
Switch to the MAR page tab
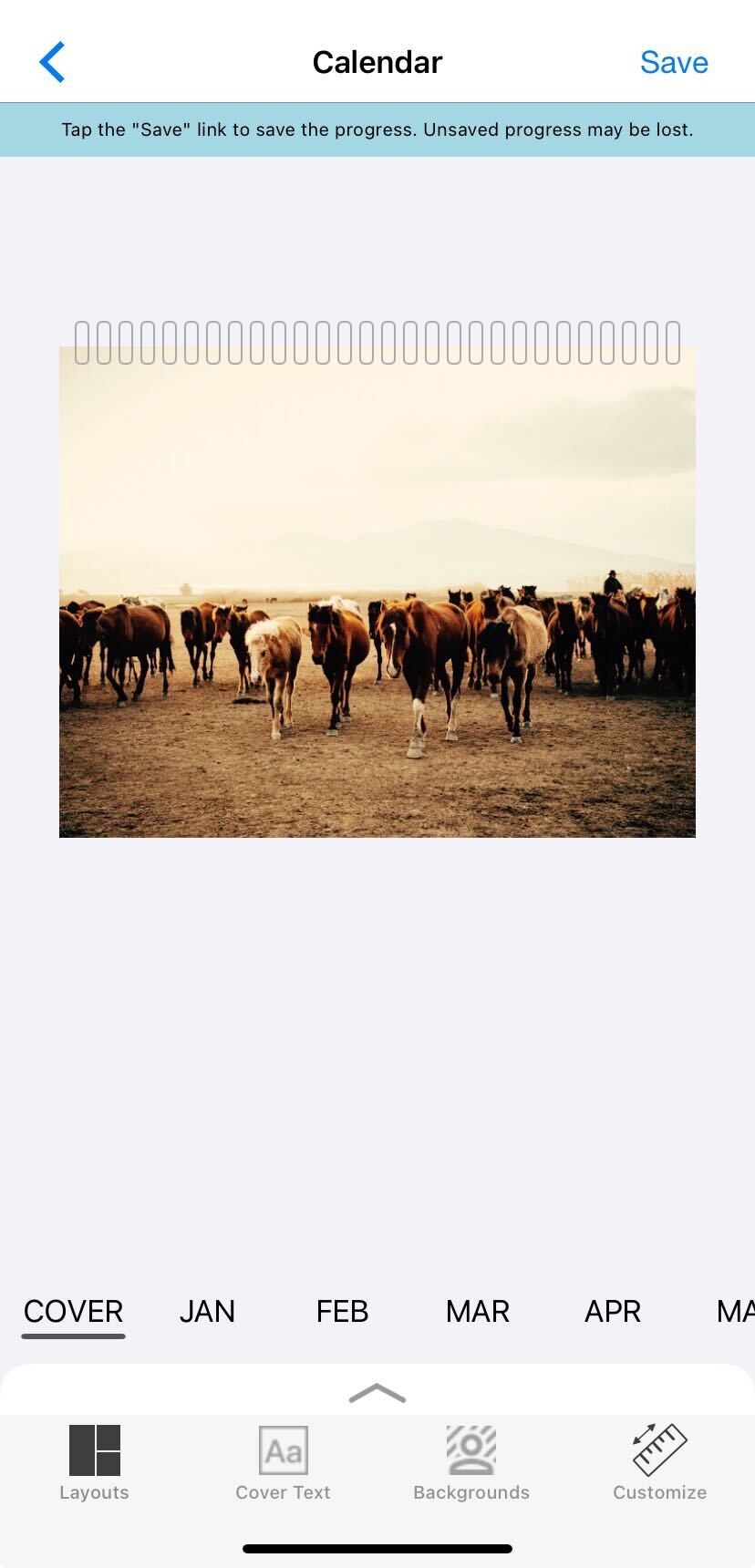[x=477, y=1311]
